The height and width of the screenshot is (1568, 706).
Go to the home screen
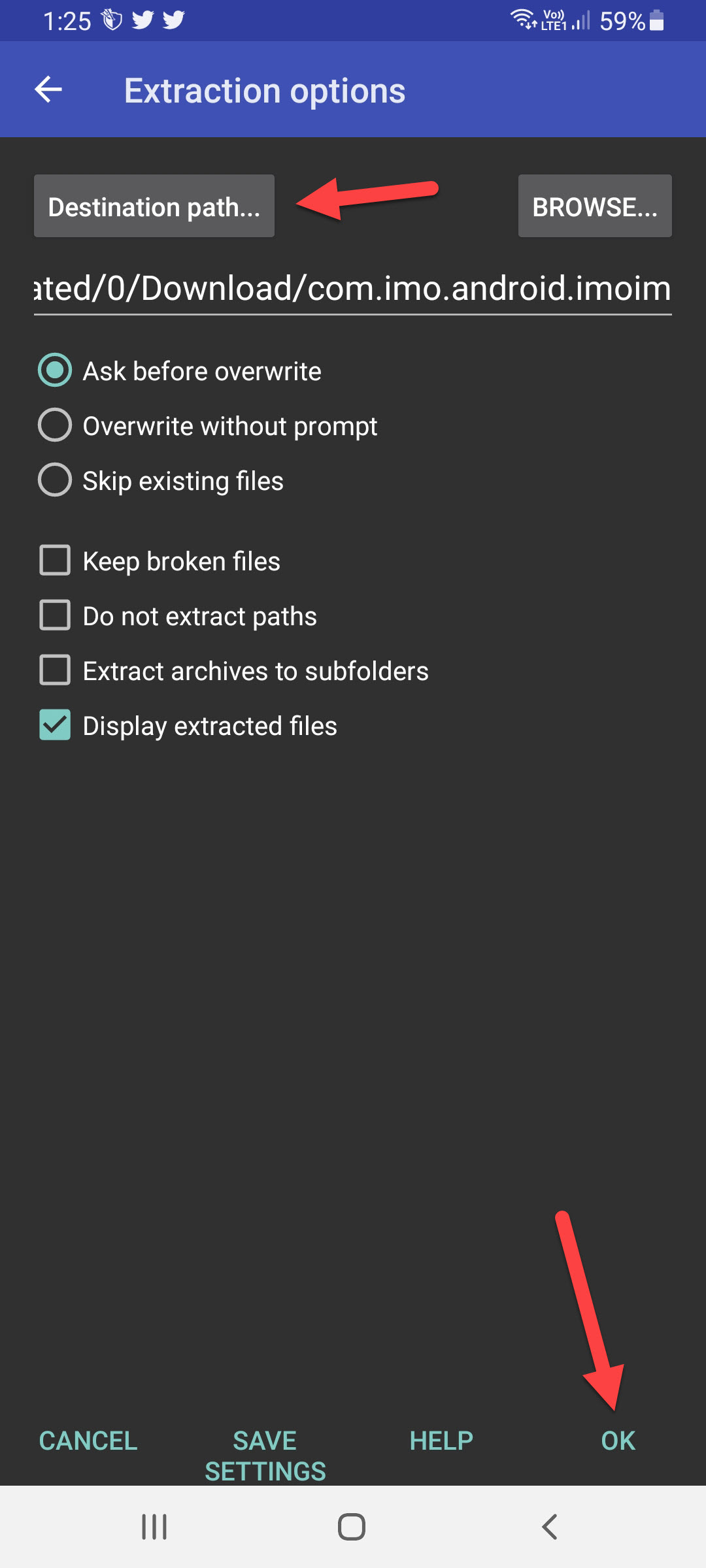pos(352,1527)
